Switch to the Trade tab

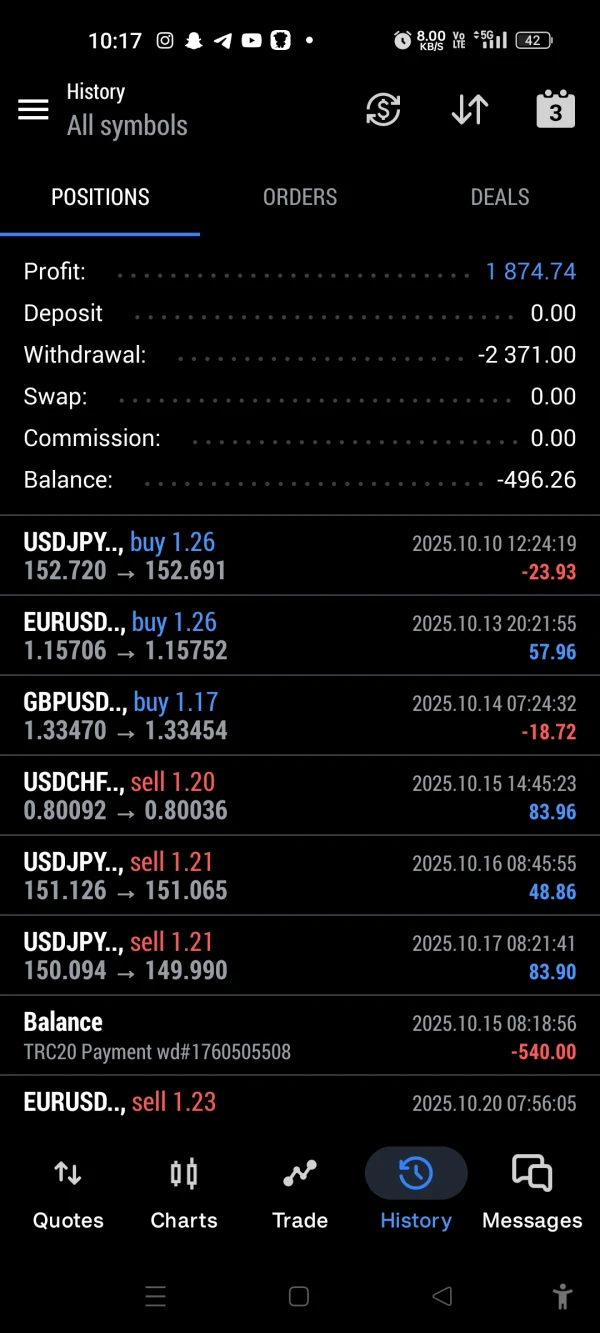300,1192
